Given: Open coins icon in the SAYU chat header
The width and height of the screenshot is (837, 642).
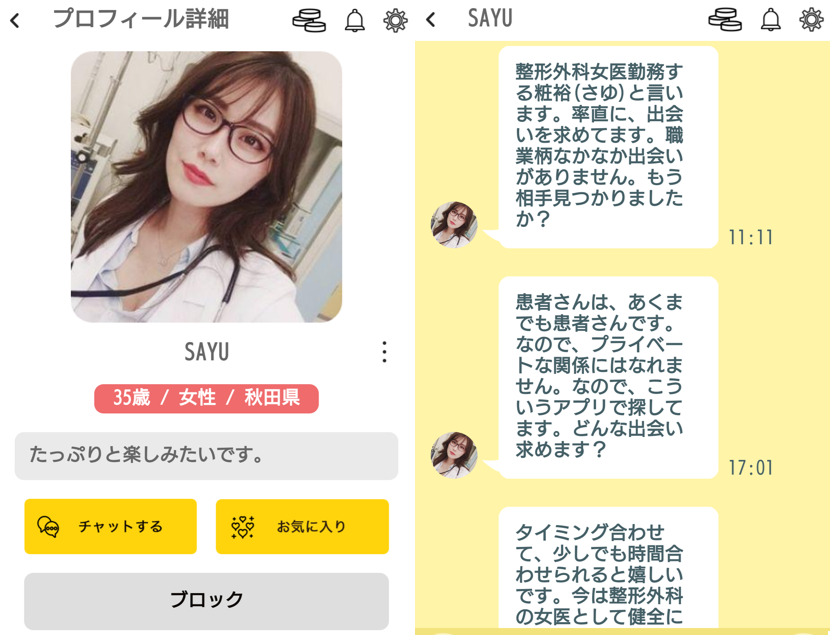Looking at the screenshot, I should point(725,20).
